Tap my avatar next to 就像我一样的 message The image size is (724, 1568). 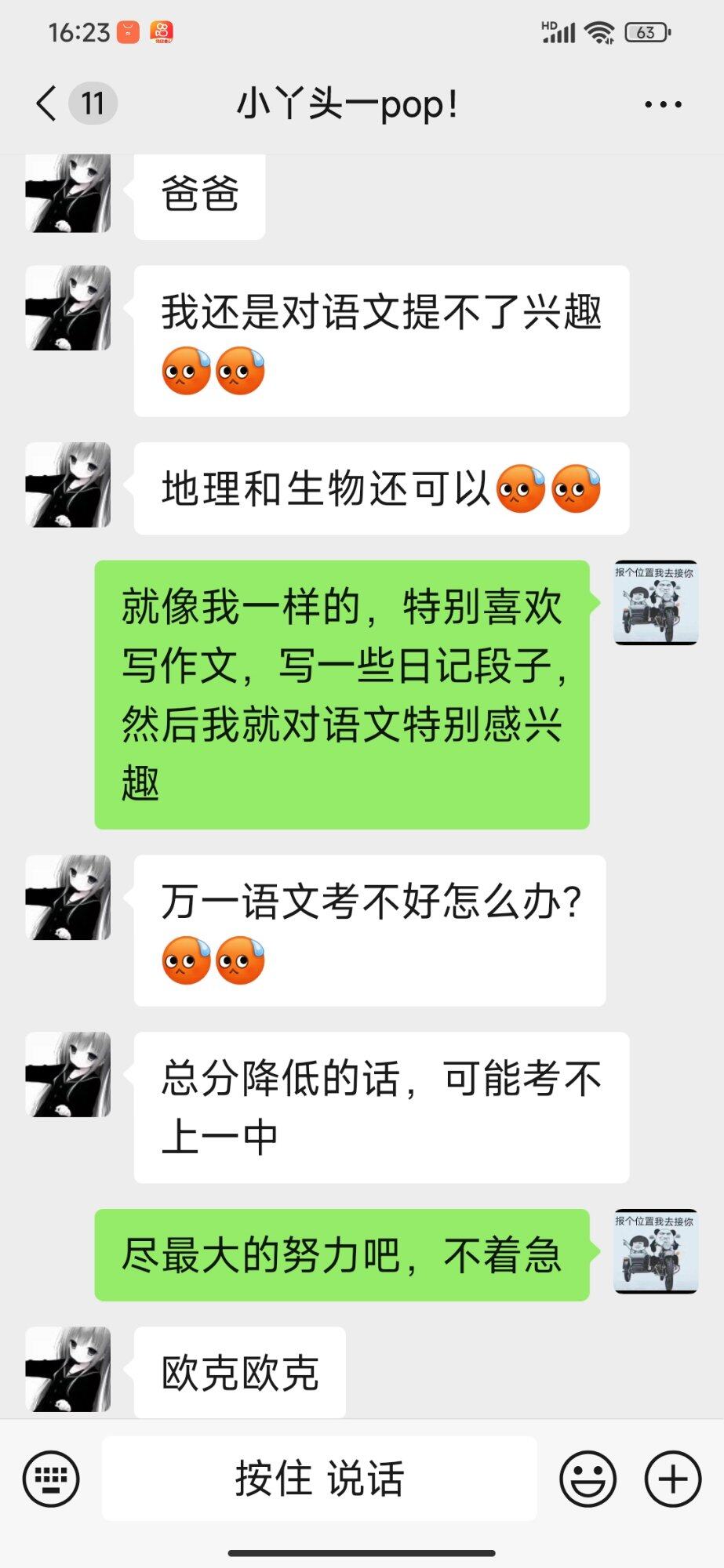click(x=656, y=603)
